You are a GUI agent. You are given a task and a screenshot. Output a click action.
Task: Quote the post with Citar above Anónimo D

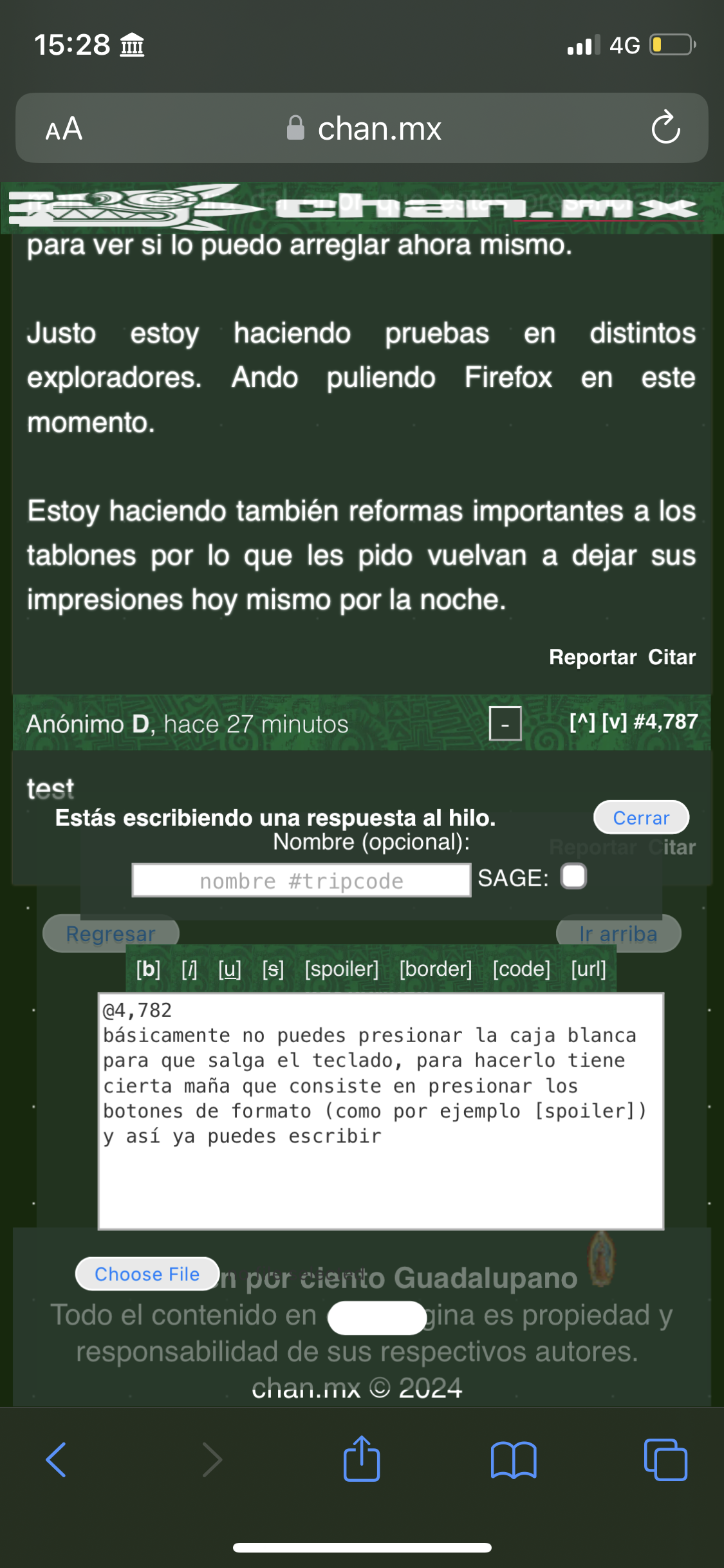pos(672,657)
